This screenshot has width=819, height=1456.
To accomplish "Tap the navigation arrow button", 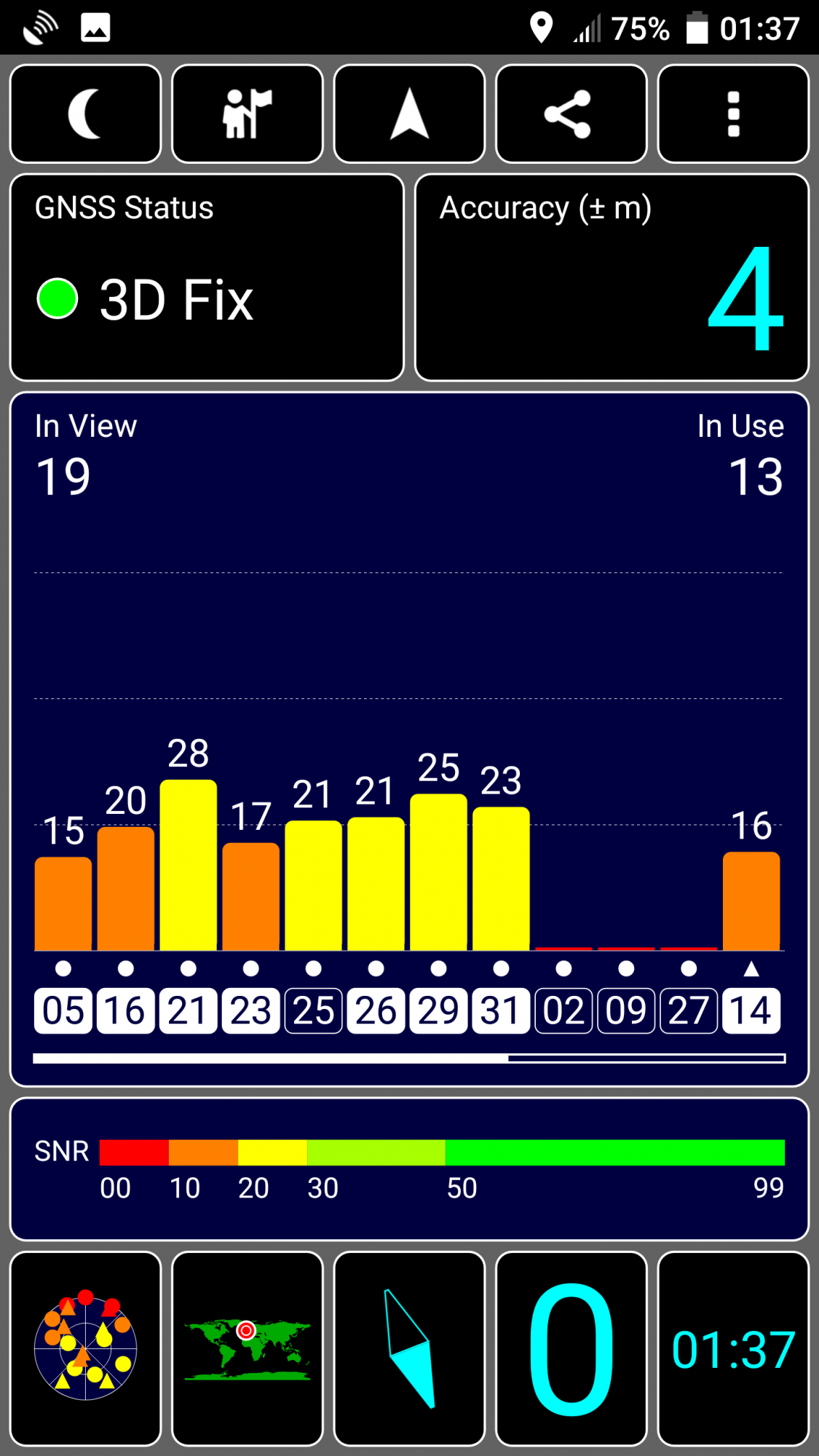I will tap(409, 114).
